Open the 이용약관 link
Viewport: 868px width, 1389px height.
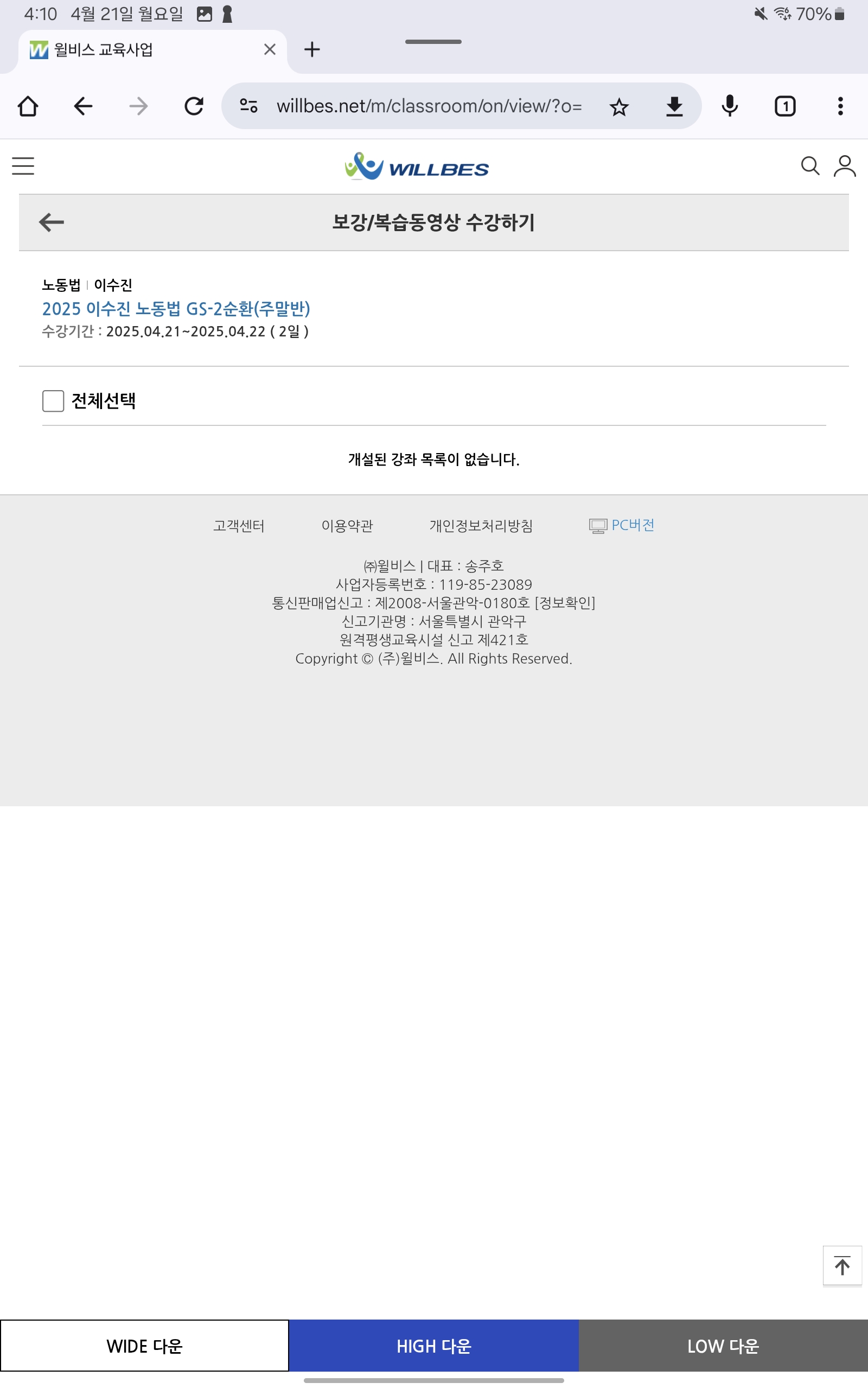[347, 525]
